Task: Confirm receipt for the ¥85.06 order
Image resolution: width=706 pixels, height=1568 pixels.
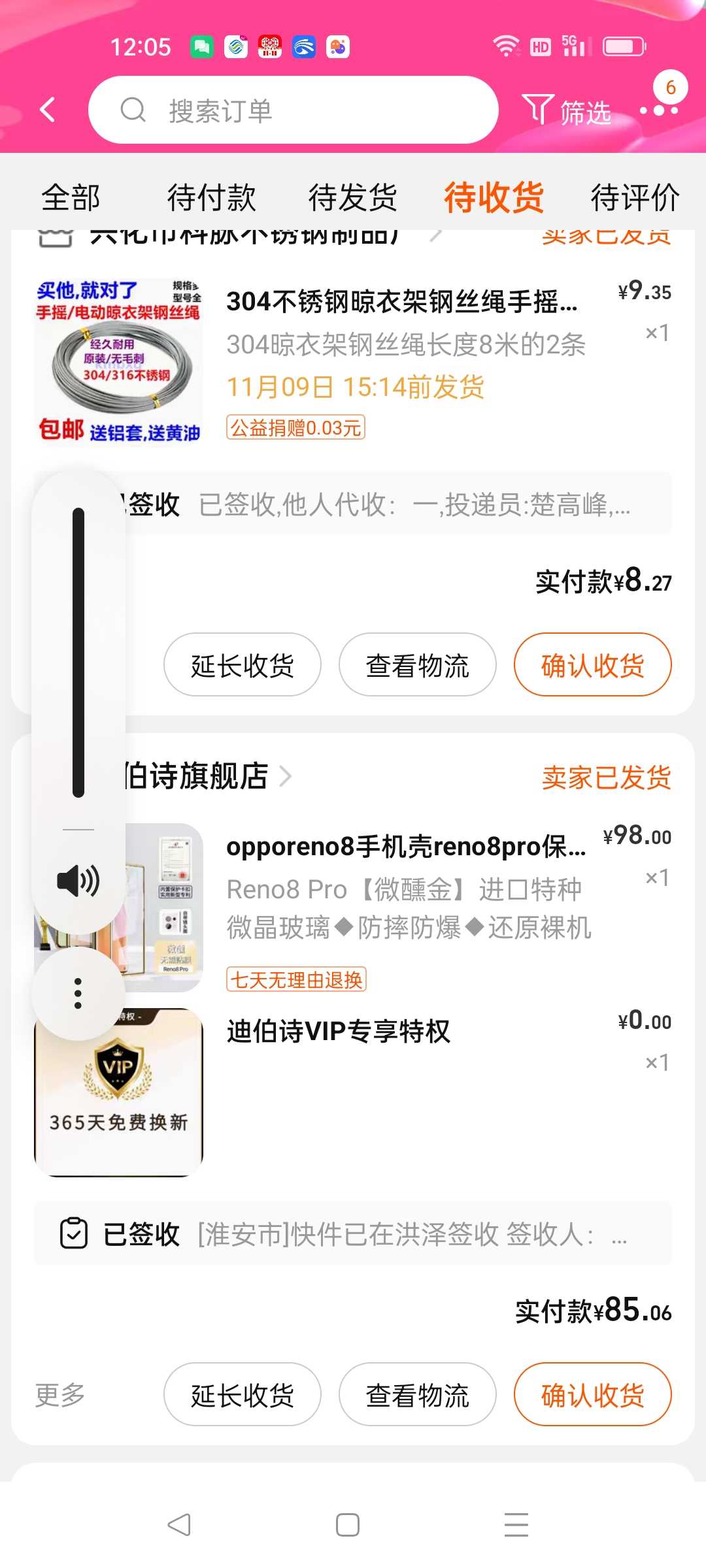Action: [592, 1395]
